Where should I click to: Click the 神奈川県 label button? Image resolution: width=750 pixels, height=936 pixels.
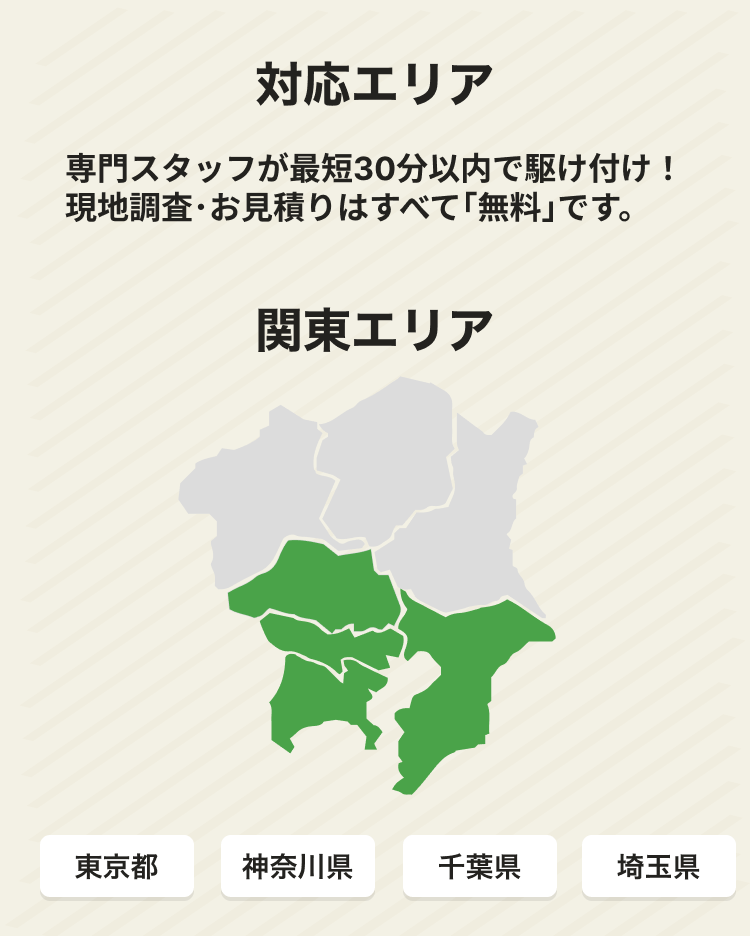pyautogui.click(x=296, y=867)
